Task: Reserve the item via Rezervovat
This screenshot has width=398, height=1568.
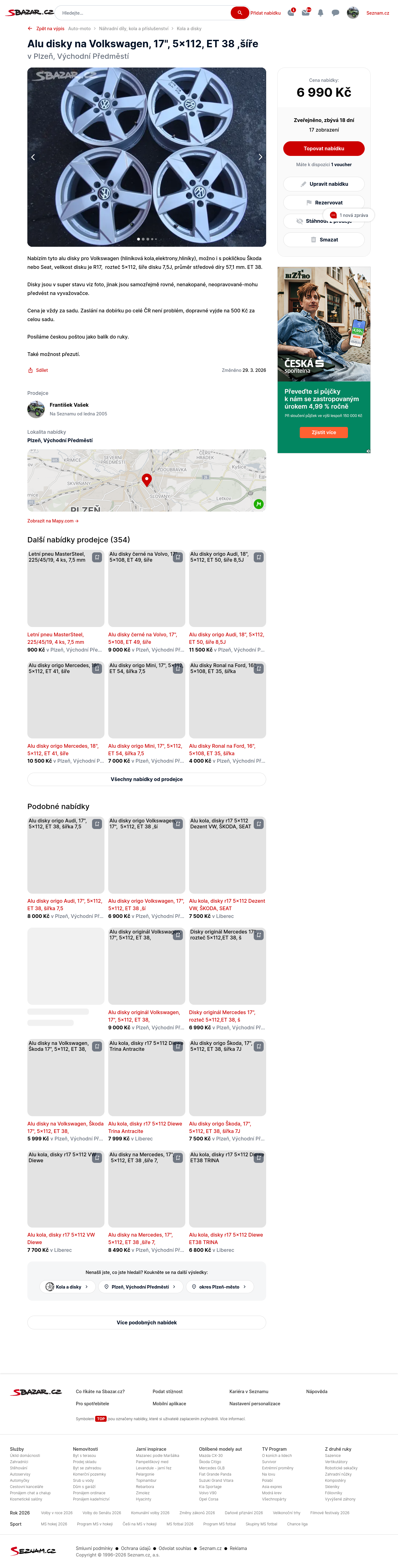Action: [x=323, y=203]
